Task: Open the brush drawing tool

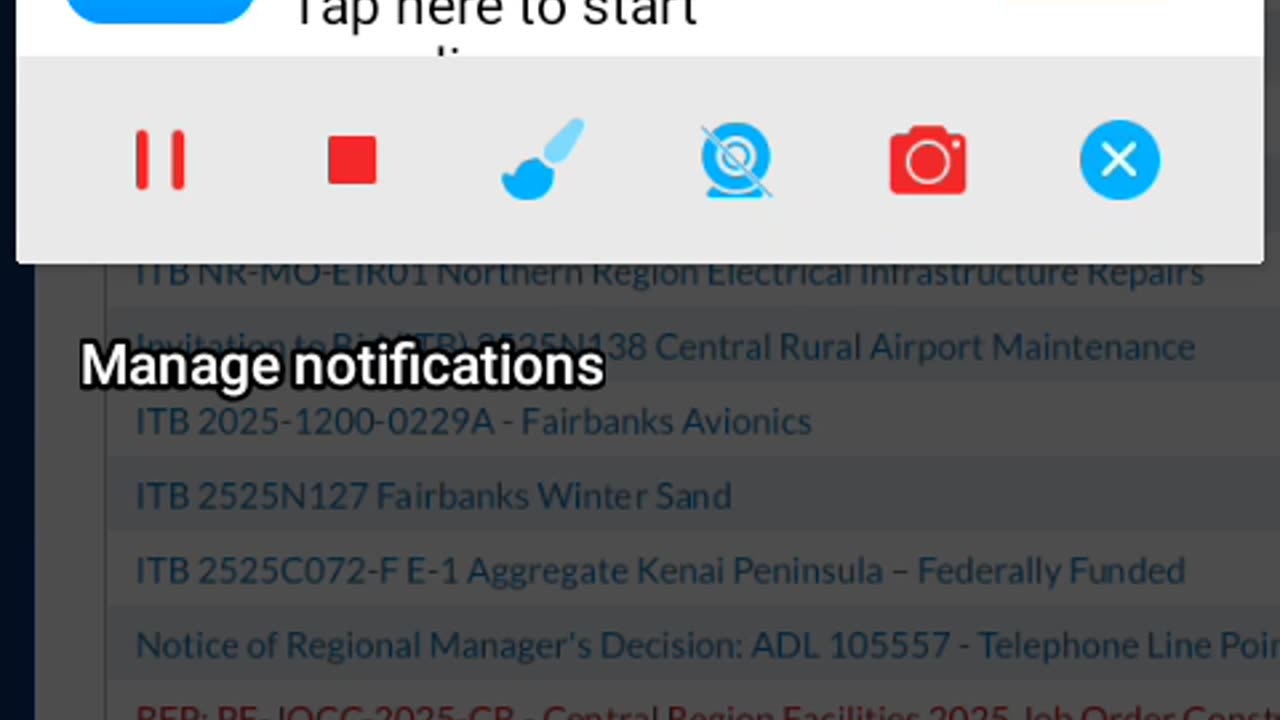Action: coord(543,160)
